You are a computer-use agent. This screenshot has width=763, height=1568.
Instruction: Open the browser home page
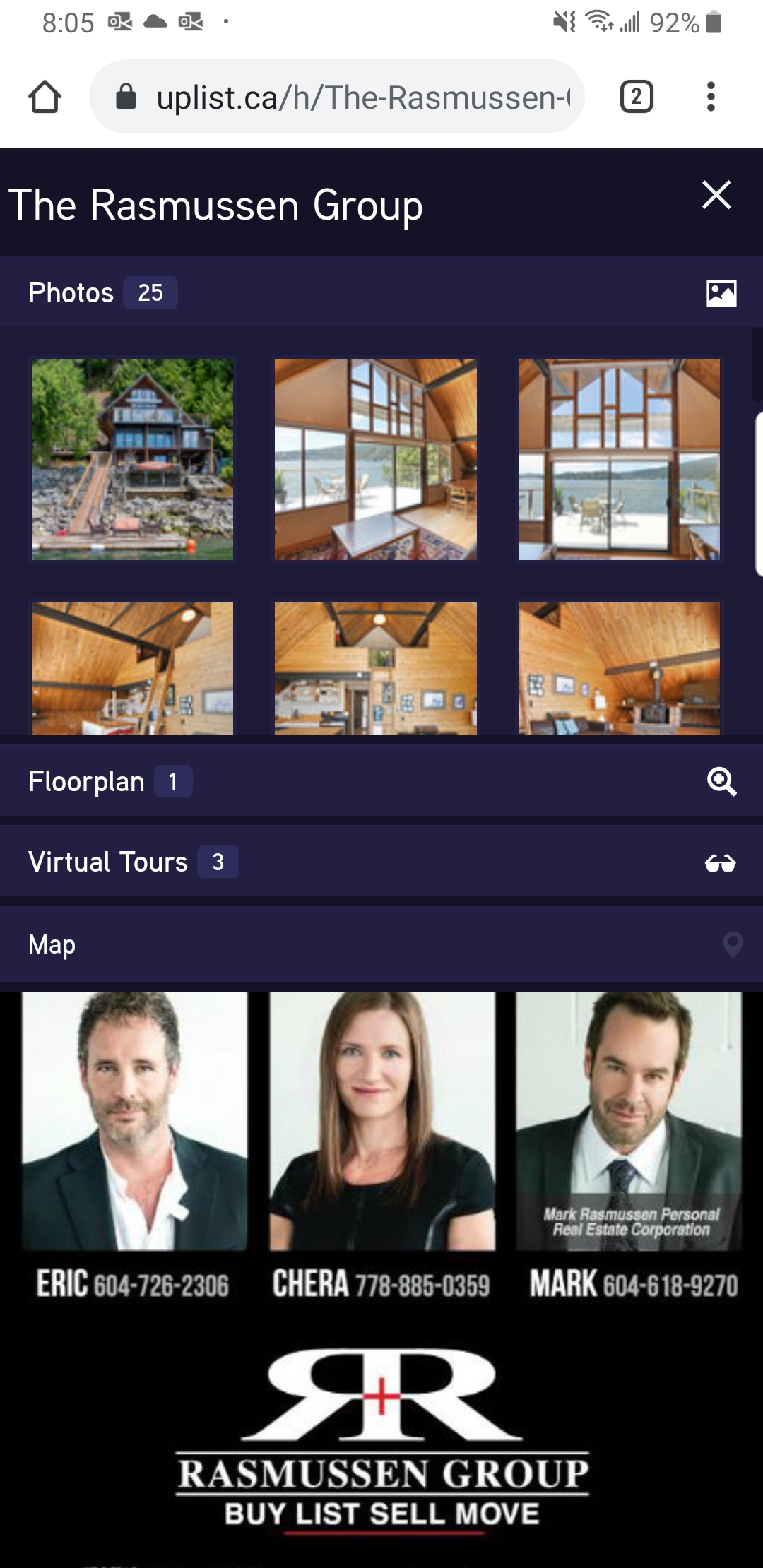click(45, 97)
